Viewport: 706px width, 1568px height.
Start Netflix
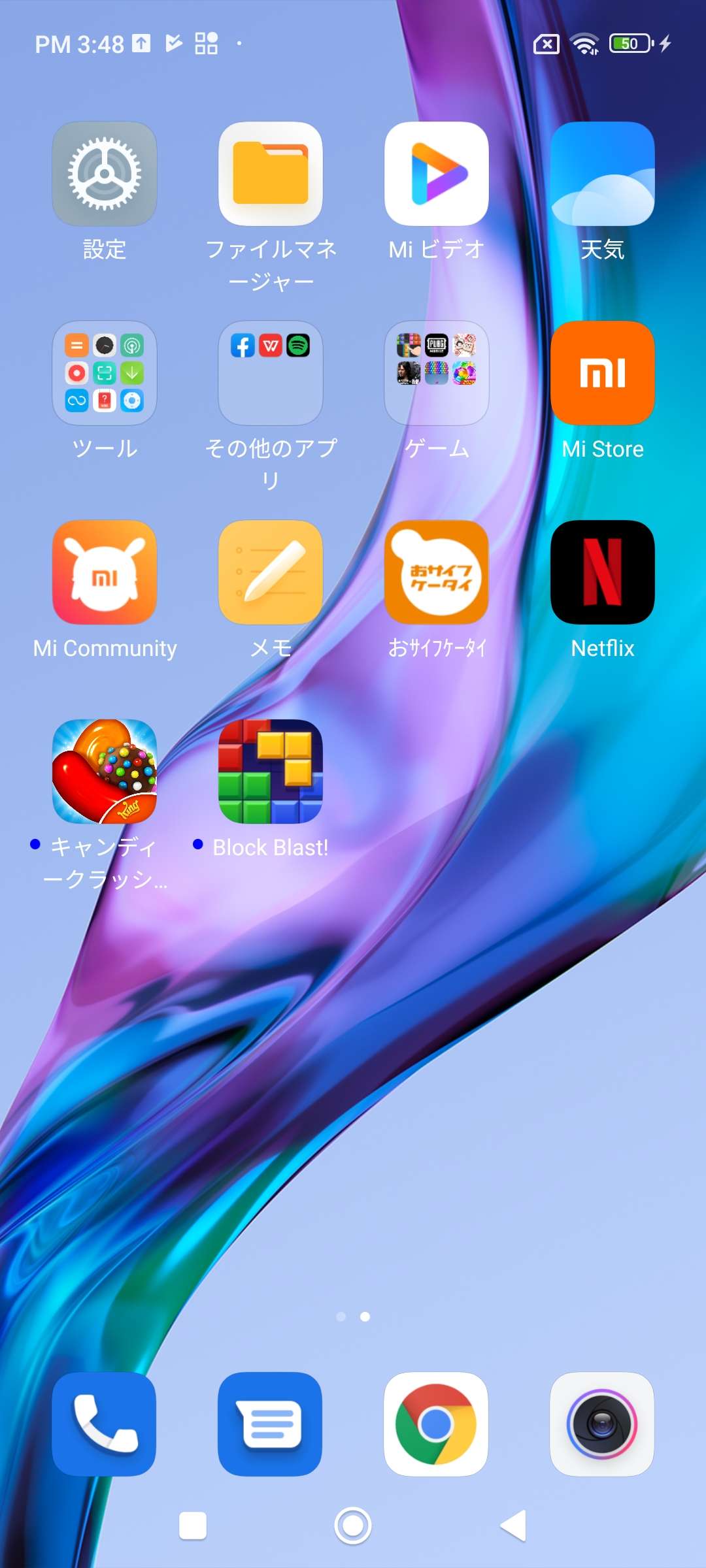pyautogui.click(x=603, y=573)
